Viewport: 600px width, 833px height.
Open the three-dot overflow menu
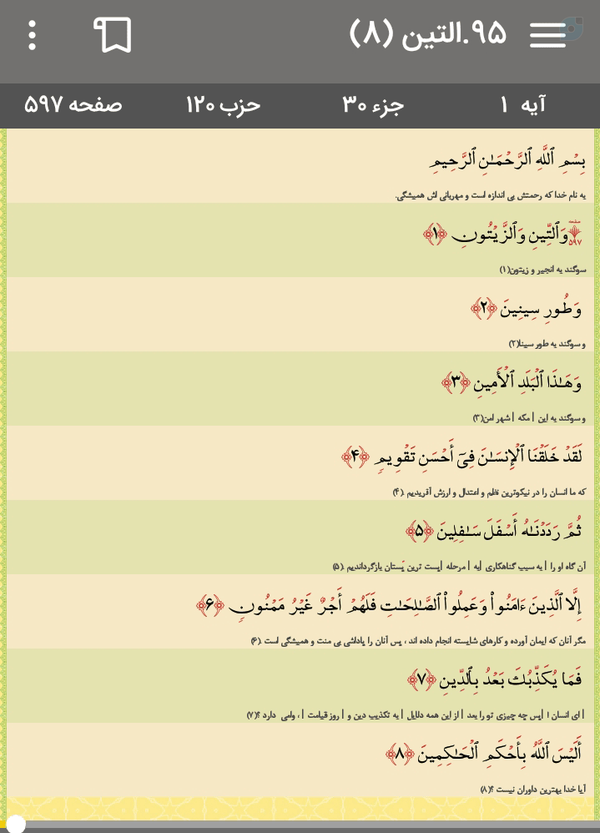32,36
